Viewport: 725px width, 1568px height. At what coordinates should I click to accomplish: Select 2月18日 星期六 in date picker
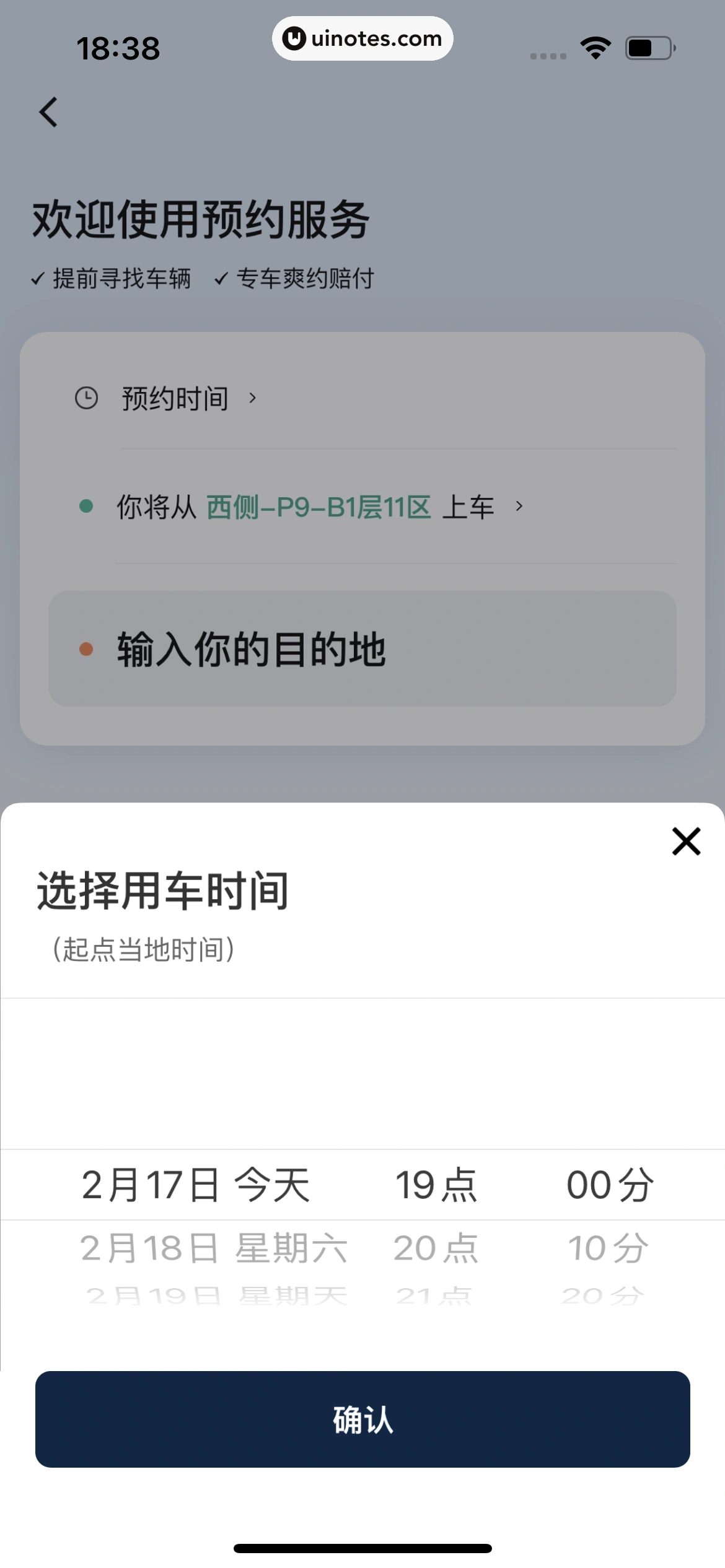(x=213, y=1248)
